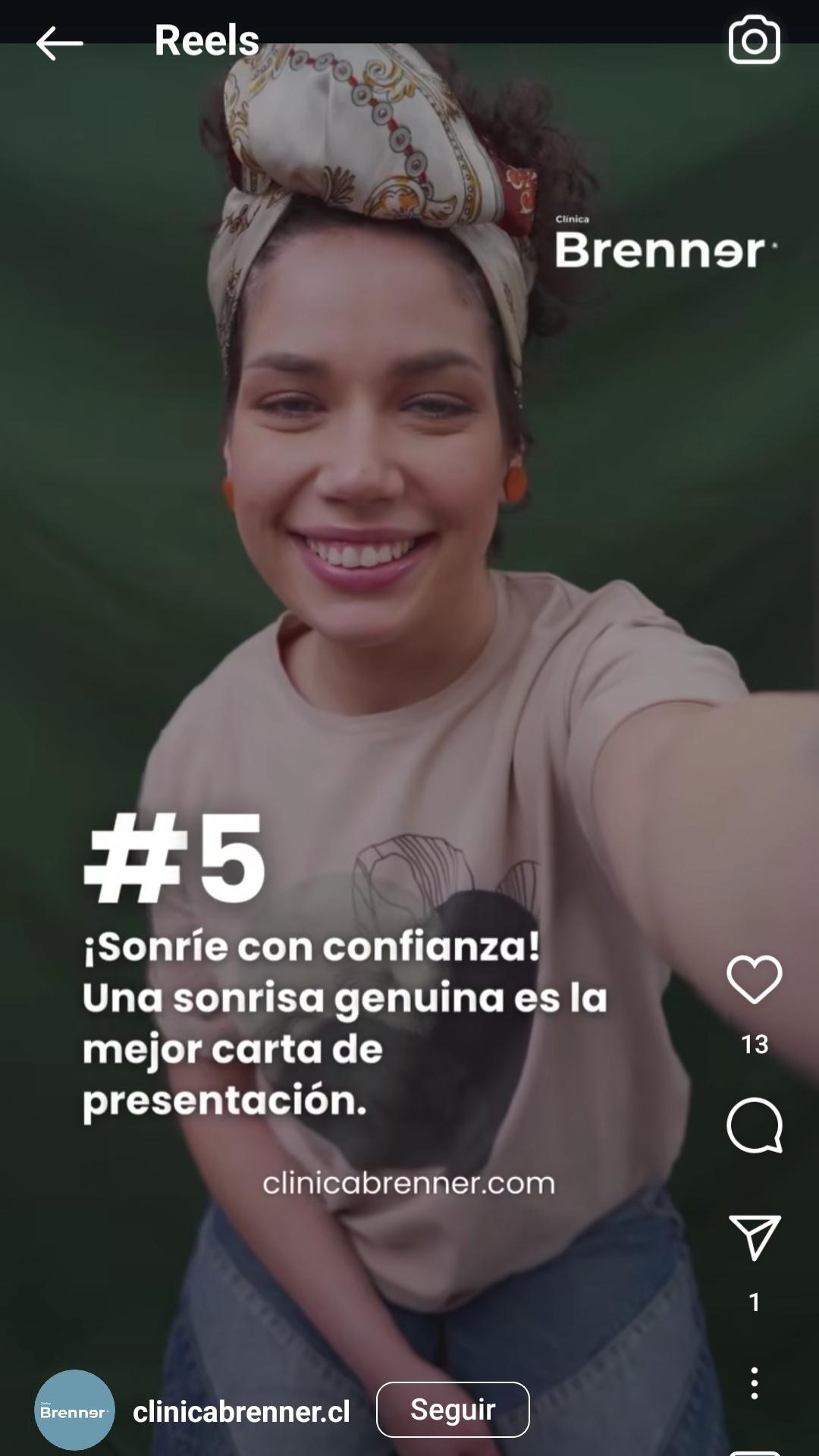Open the three-dot more options menu
The image size is (819, 1456).
click(x=754, y=1383)
